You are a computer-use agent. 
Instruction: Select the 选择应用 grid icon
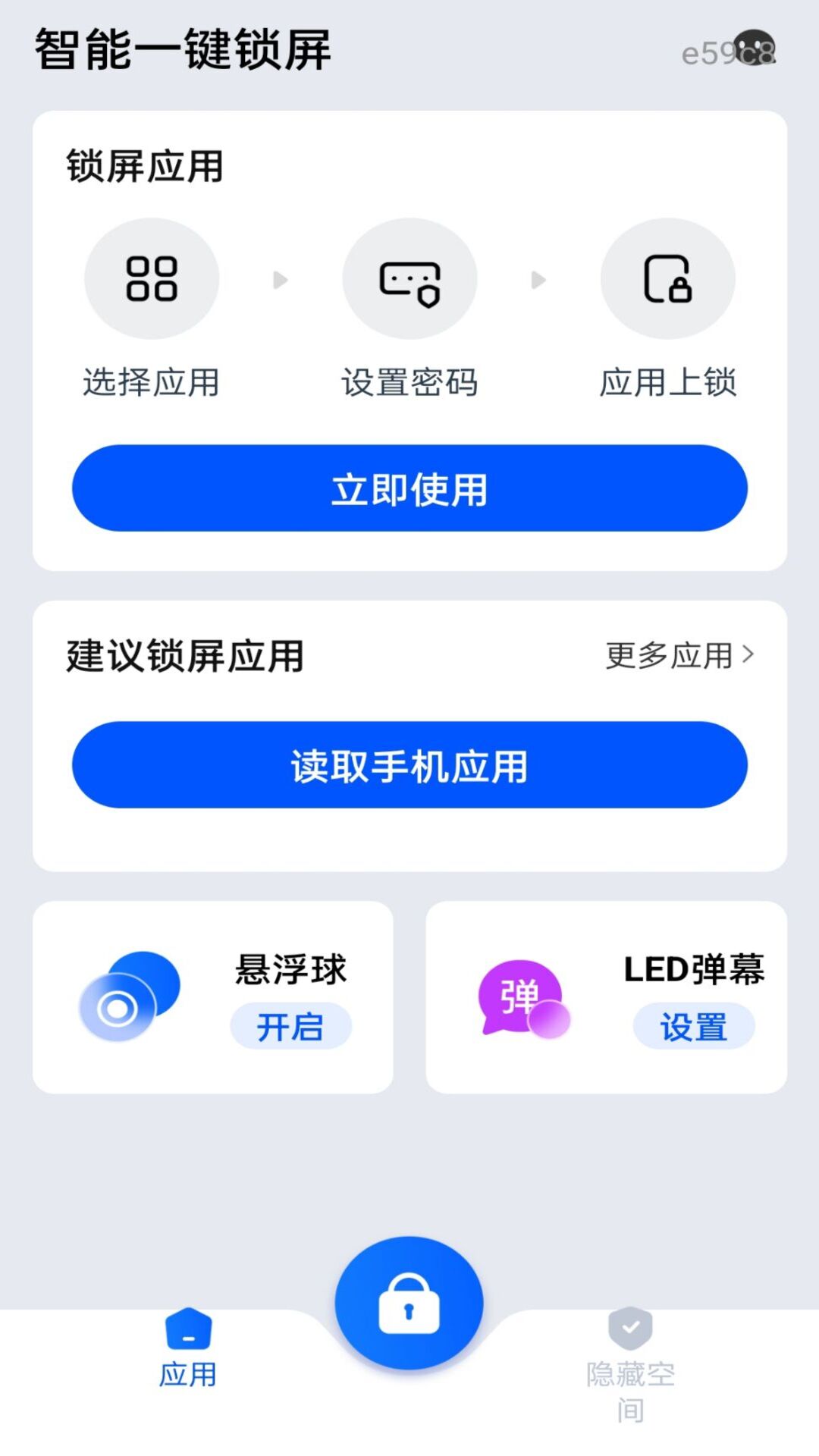pyautogui.click(x=152, y=278)
